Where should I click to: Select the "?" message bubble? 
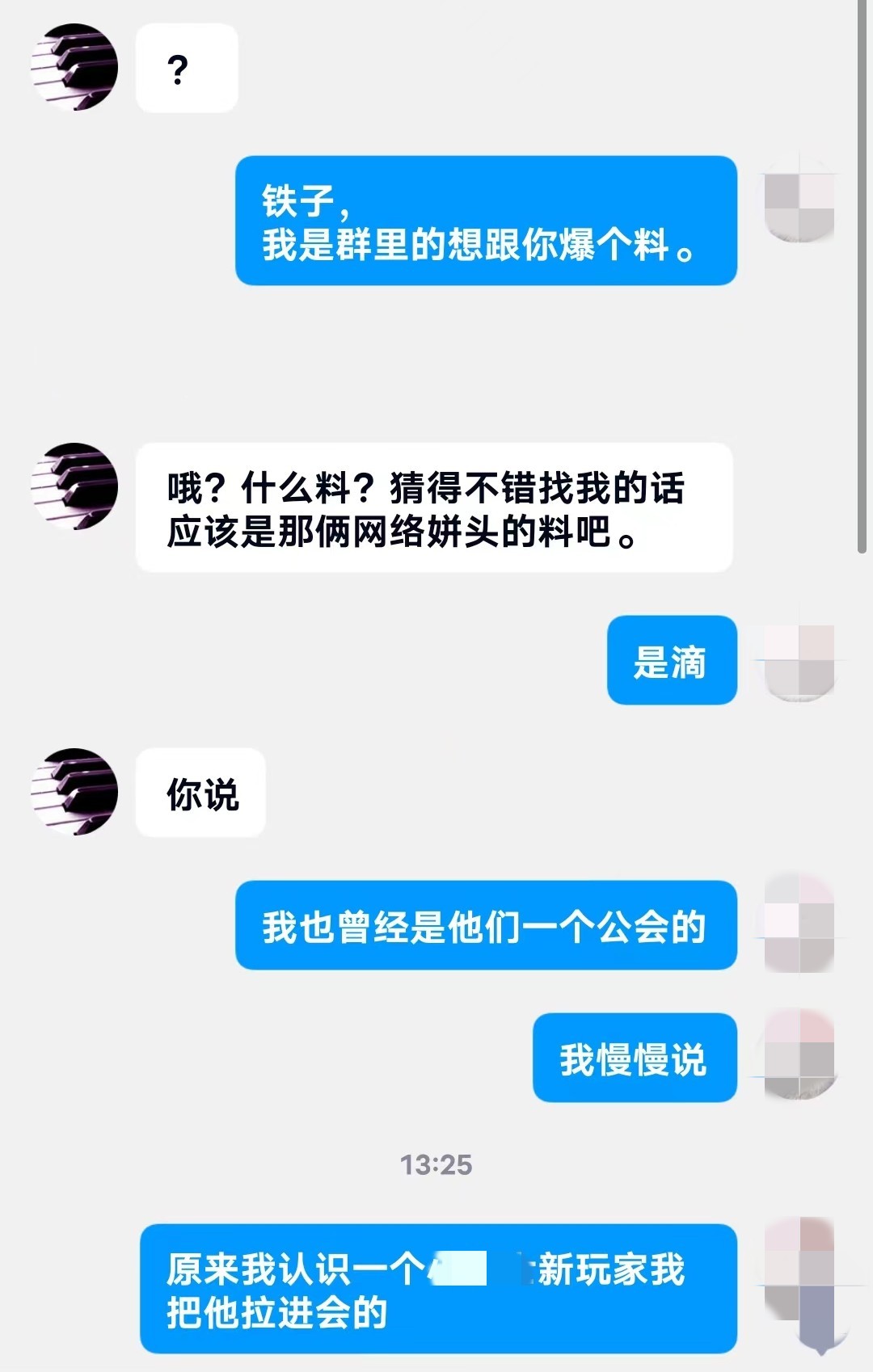coord(187,67)
